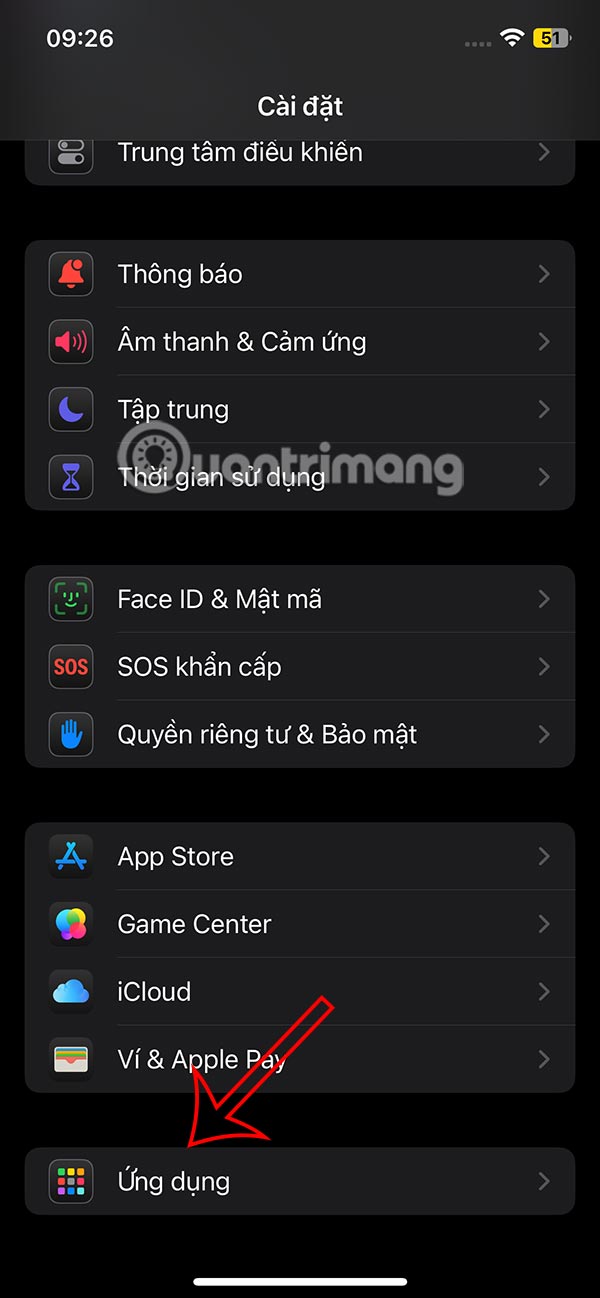
Task: Tap the Ứng dụng row
Action: pyautogui.click(x=300, y=1181)
